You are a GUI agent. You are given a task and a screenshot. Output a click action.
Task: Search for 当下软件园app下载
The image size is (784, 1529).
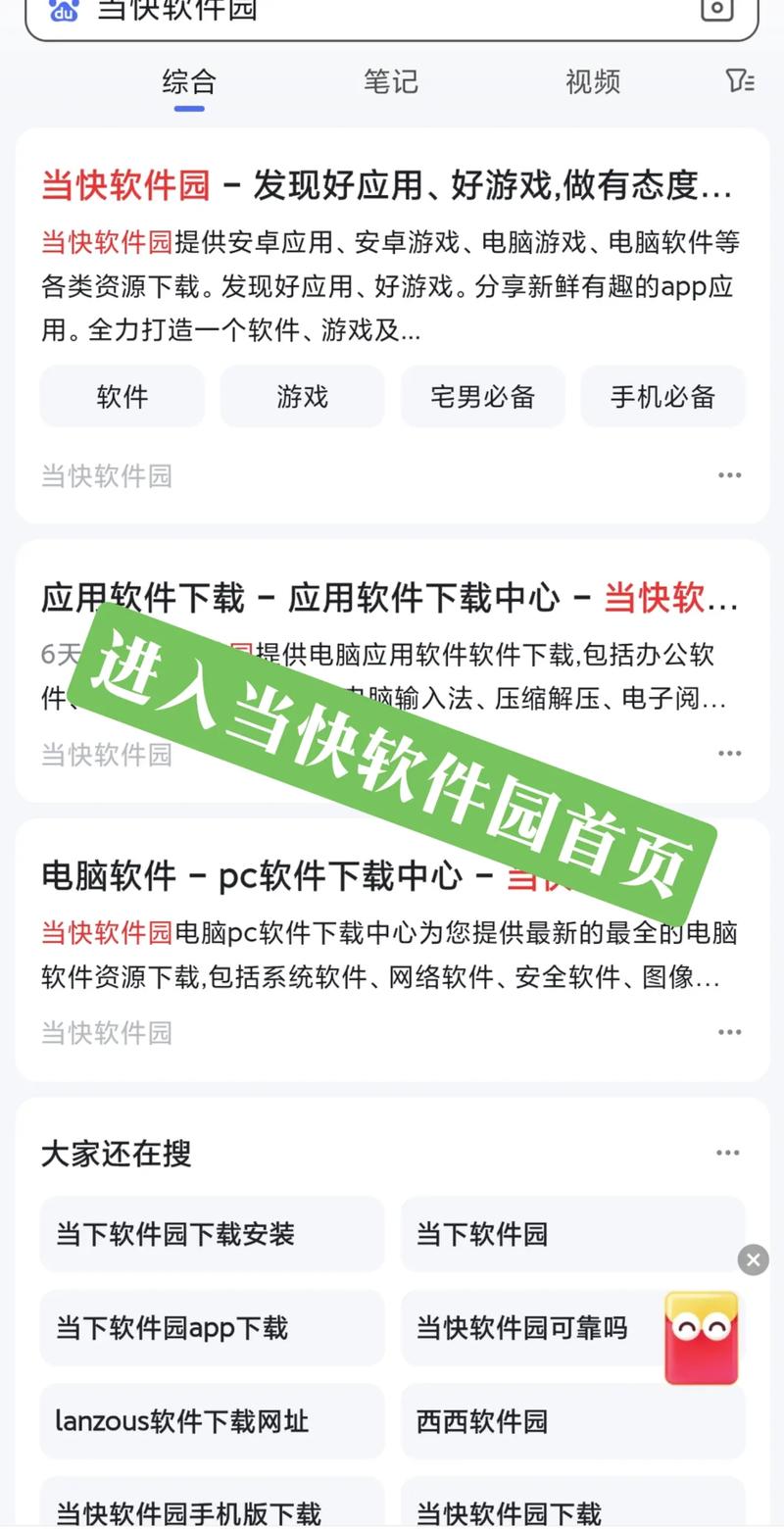tap(212, 1328)
